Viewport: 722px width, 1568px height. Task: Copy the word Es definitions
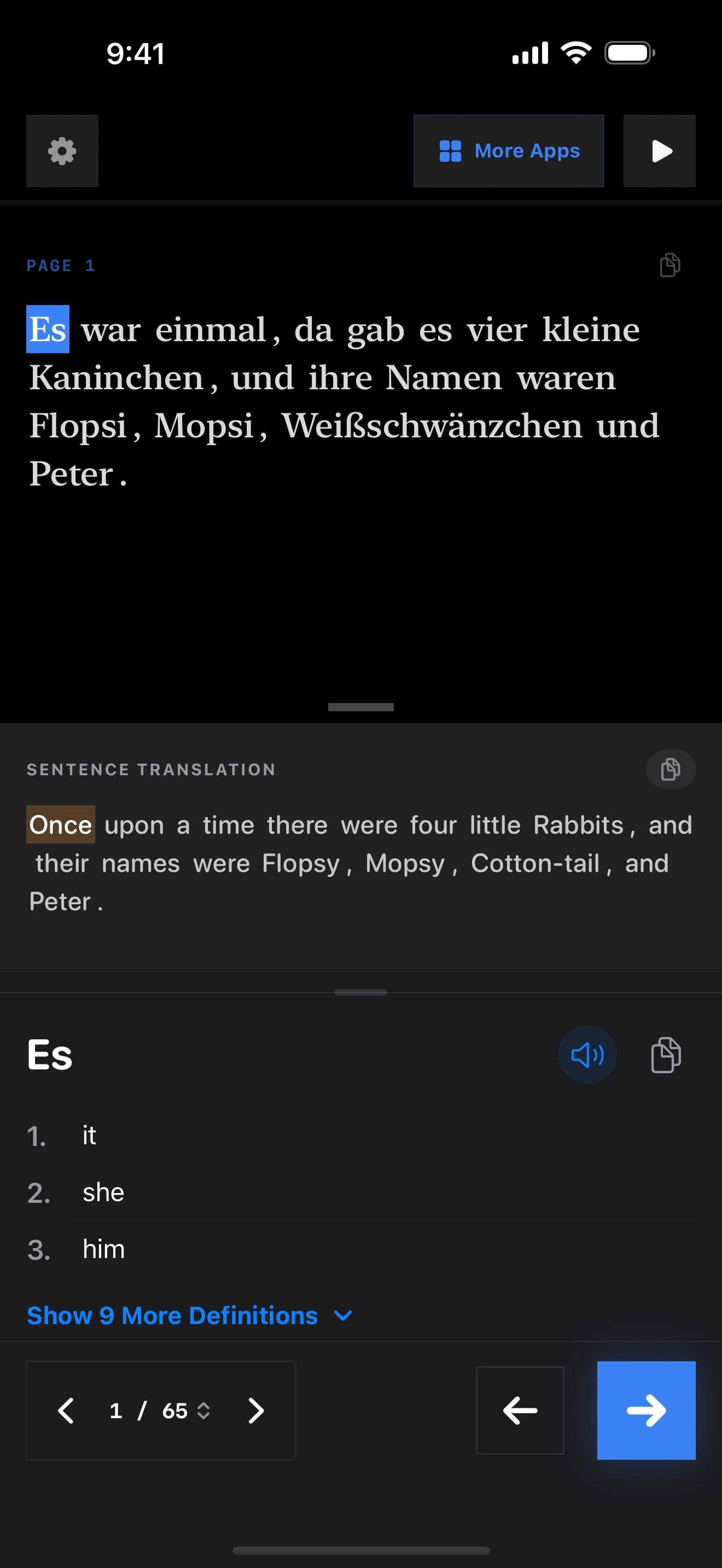pos(666,1055)
